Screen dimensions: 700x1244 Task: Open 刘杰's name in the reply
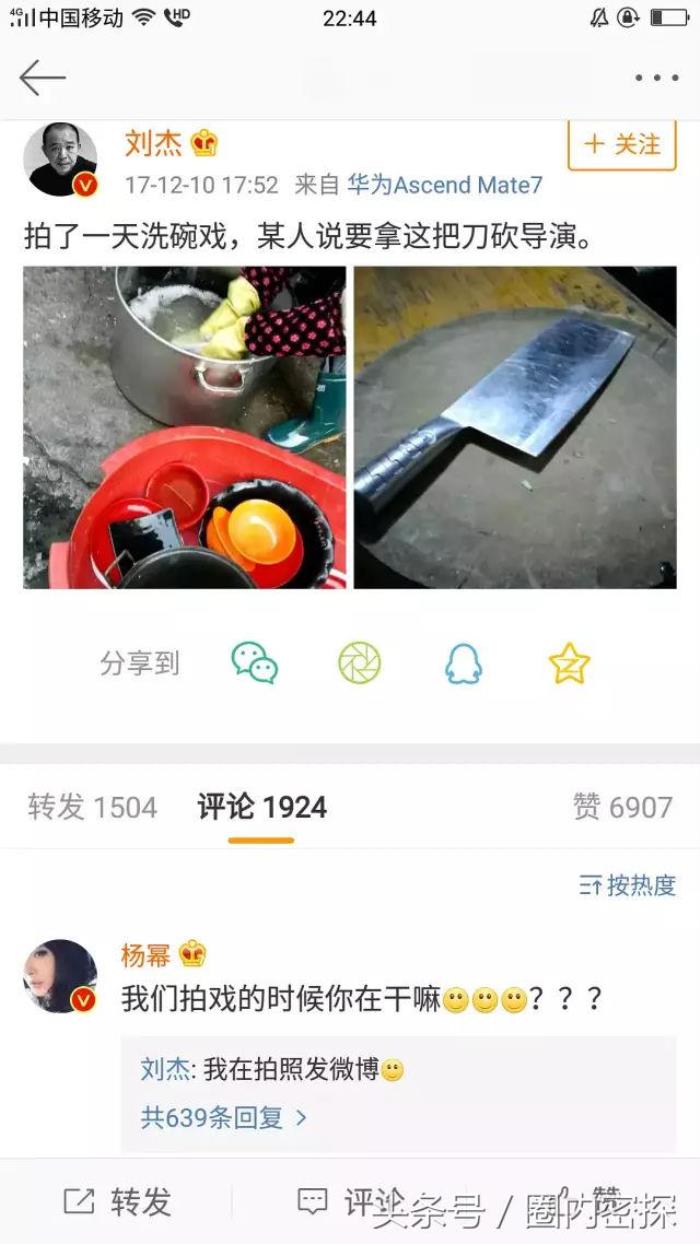(165, 1070)
